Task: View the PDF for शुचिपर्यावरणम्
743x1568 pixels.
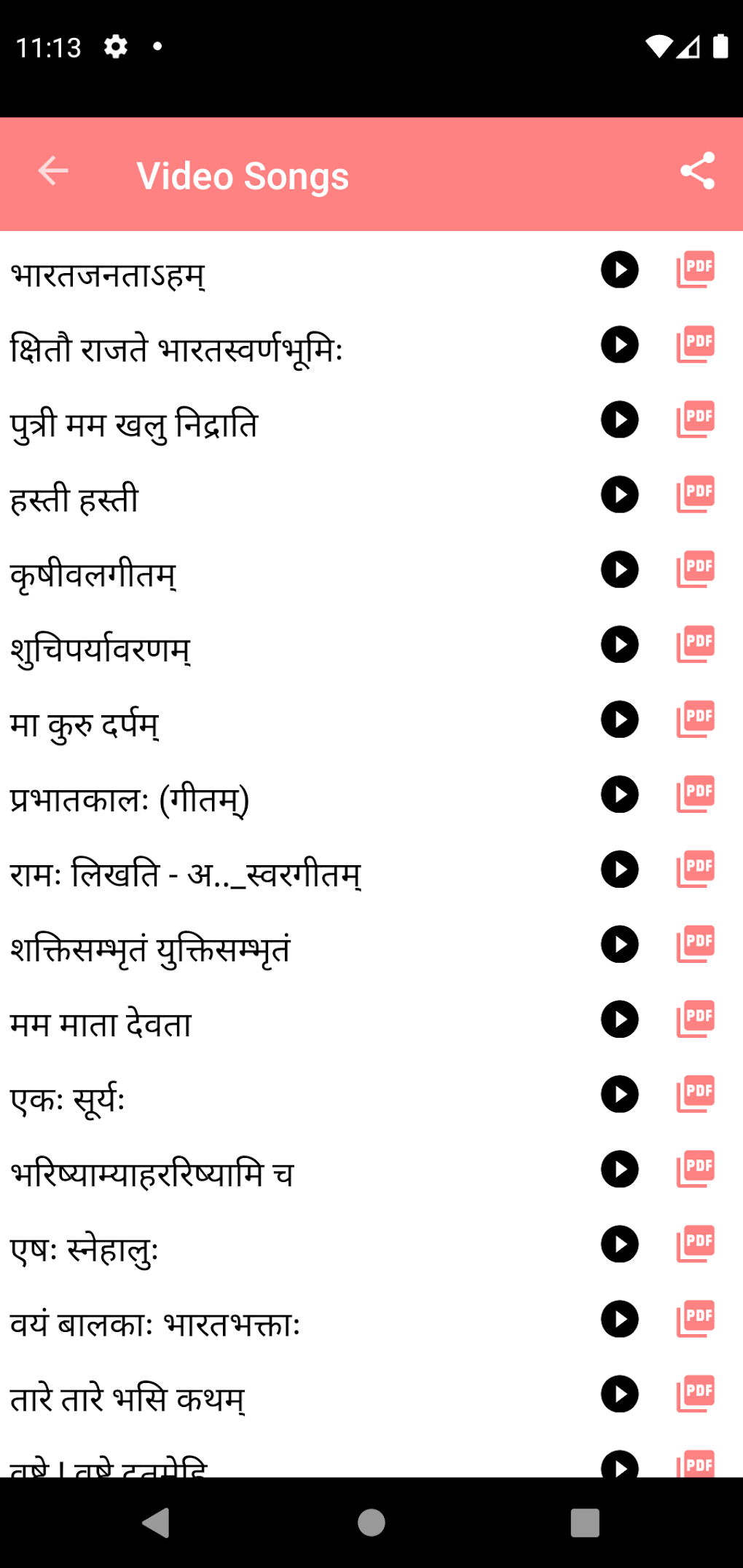Action: tap(696, 645)
